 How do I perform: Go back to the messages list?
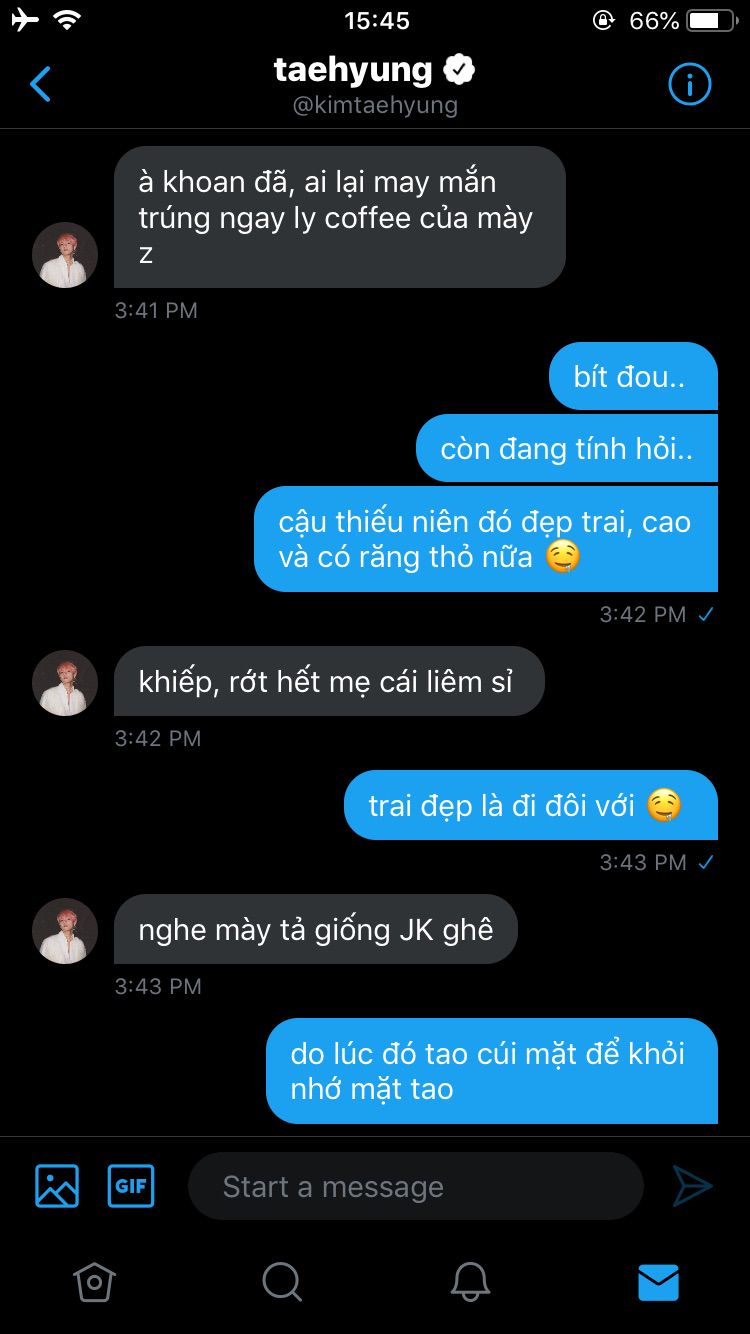point(40,85)
